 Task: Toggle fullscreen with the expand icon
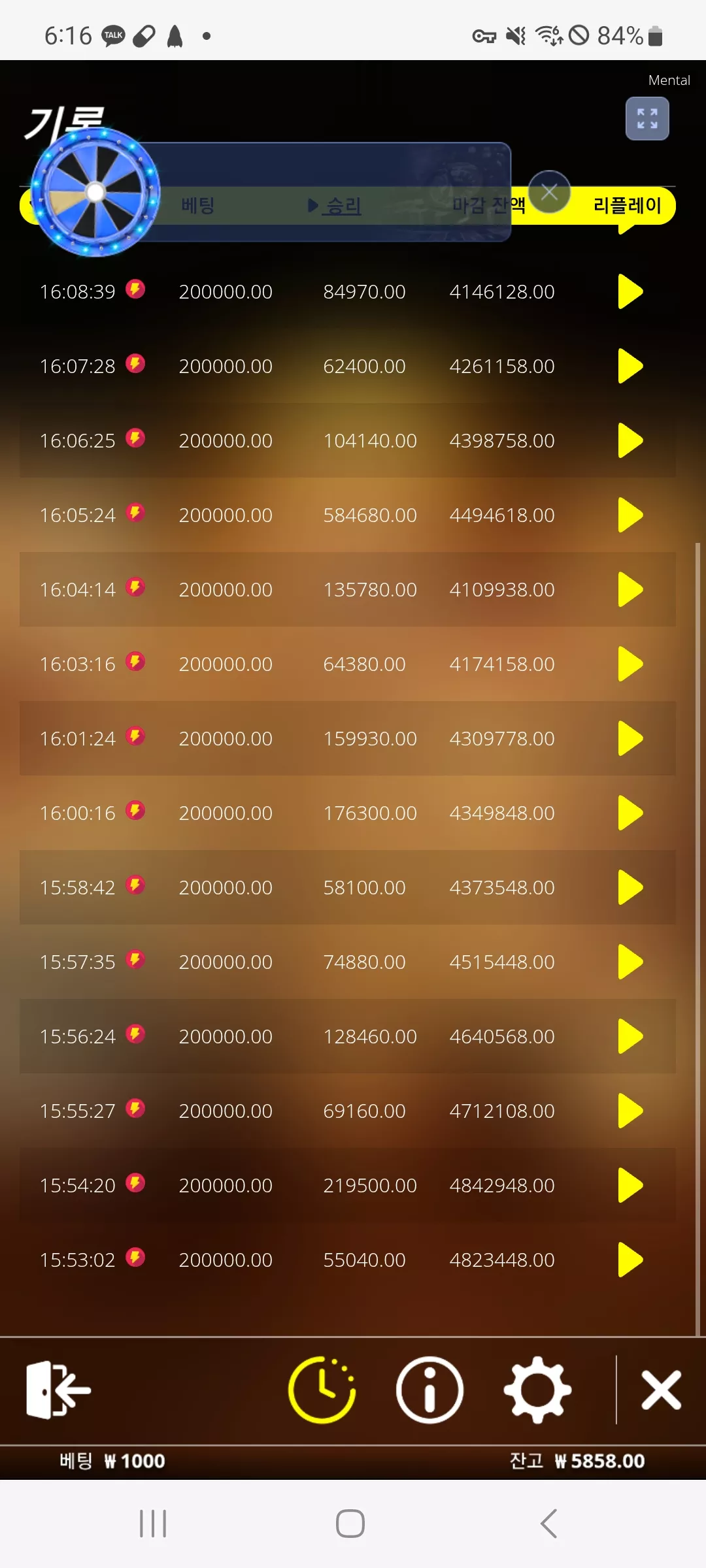[647, 119]
